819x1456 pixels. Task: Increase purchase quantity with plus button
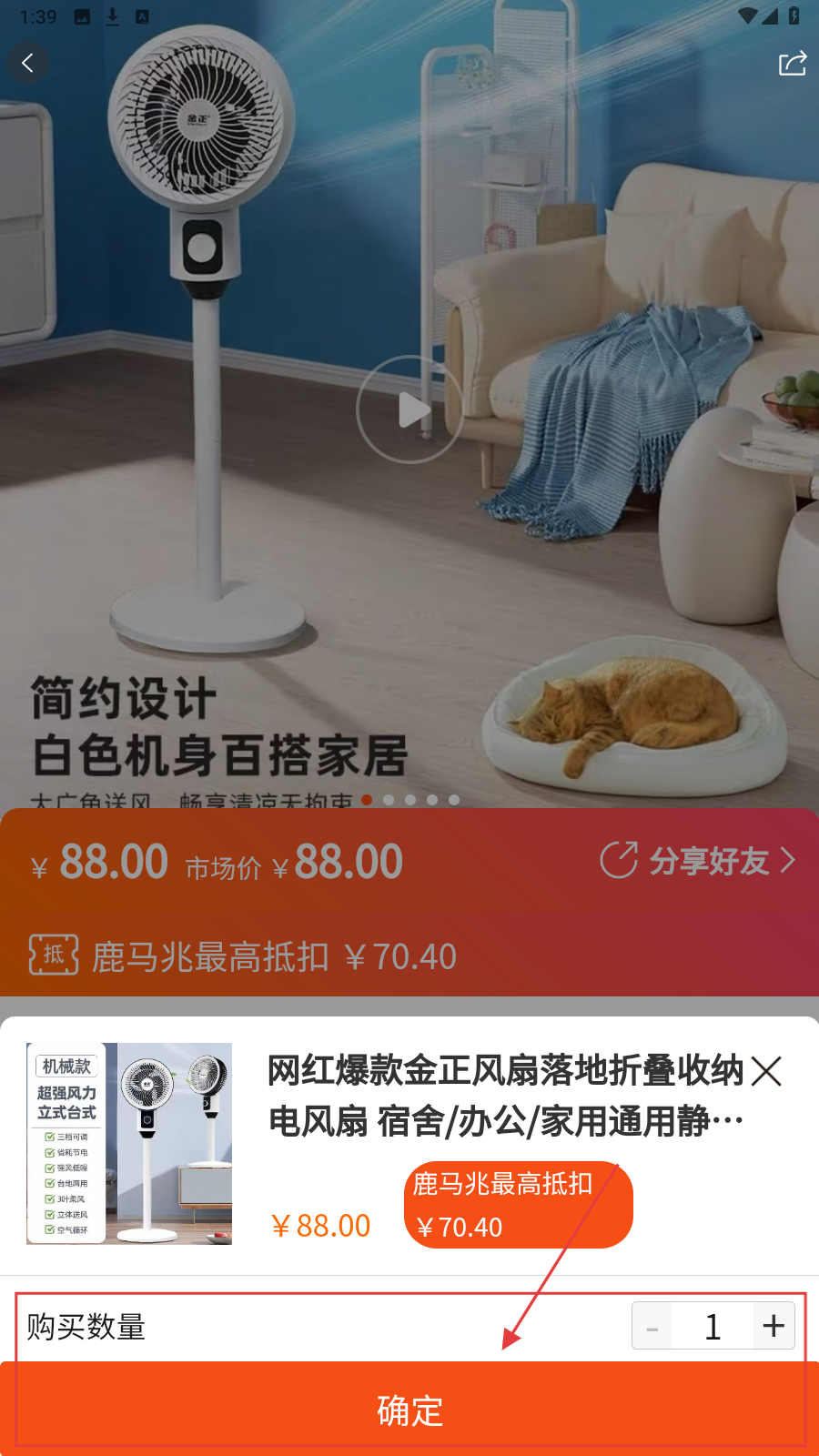click(x=773, y=1326)
